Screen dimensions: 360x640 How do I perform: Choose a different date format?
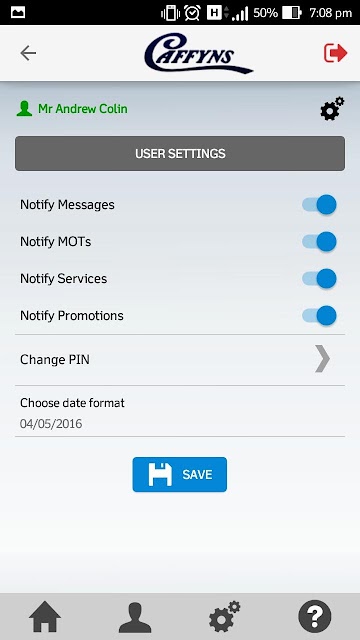180,411
